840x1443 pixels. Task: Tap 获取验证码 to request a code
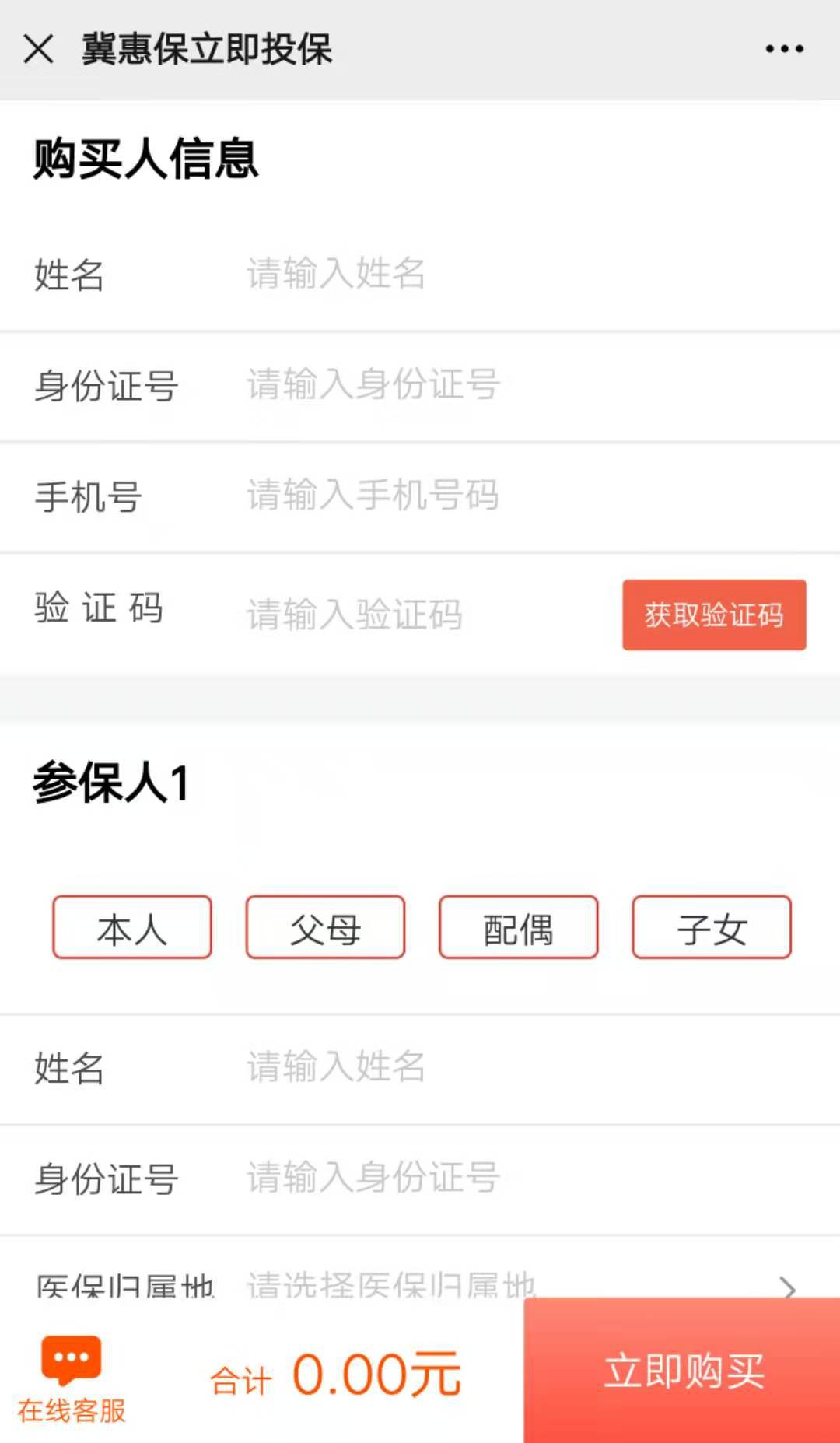point(713,615)
